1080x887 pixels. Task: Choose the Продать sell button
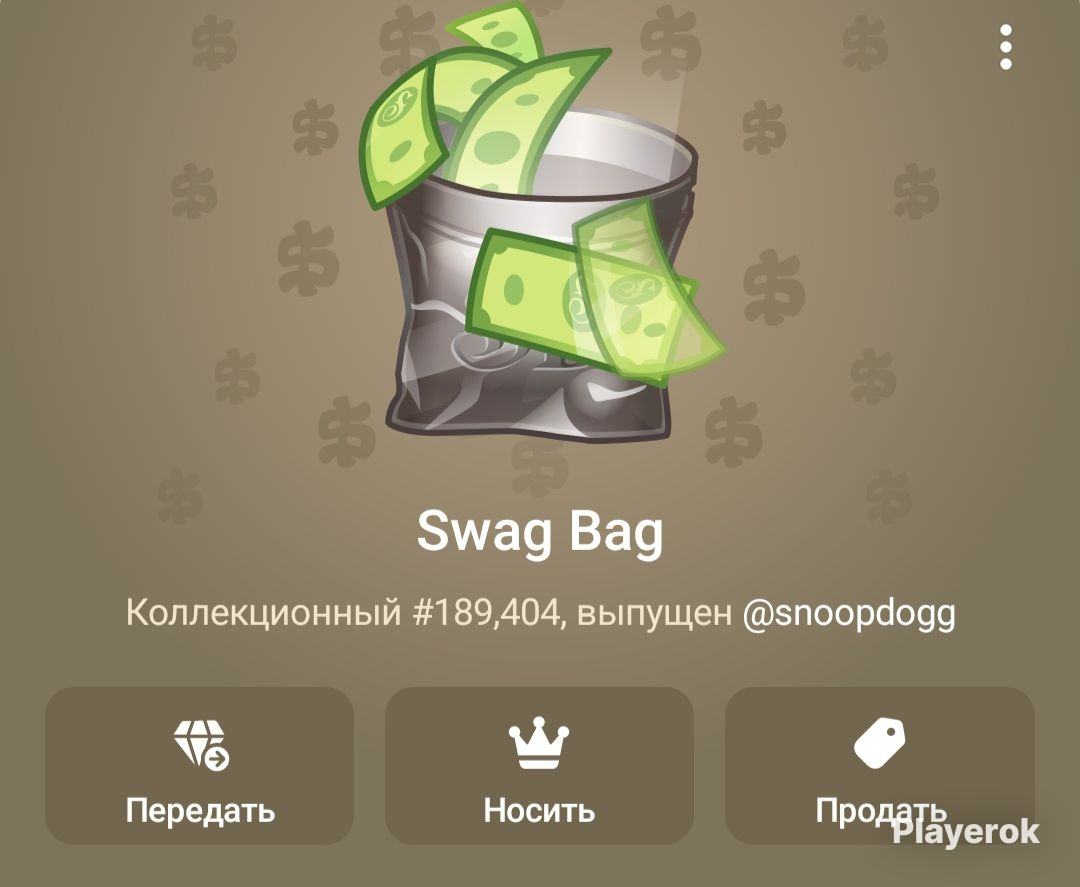880,766
